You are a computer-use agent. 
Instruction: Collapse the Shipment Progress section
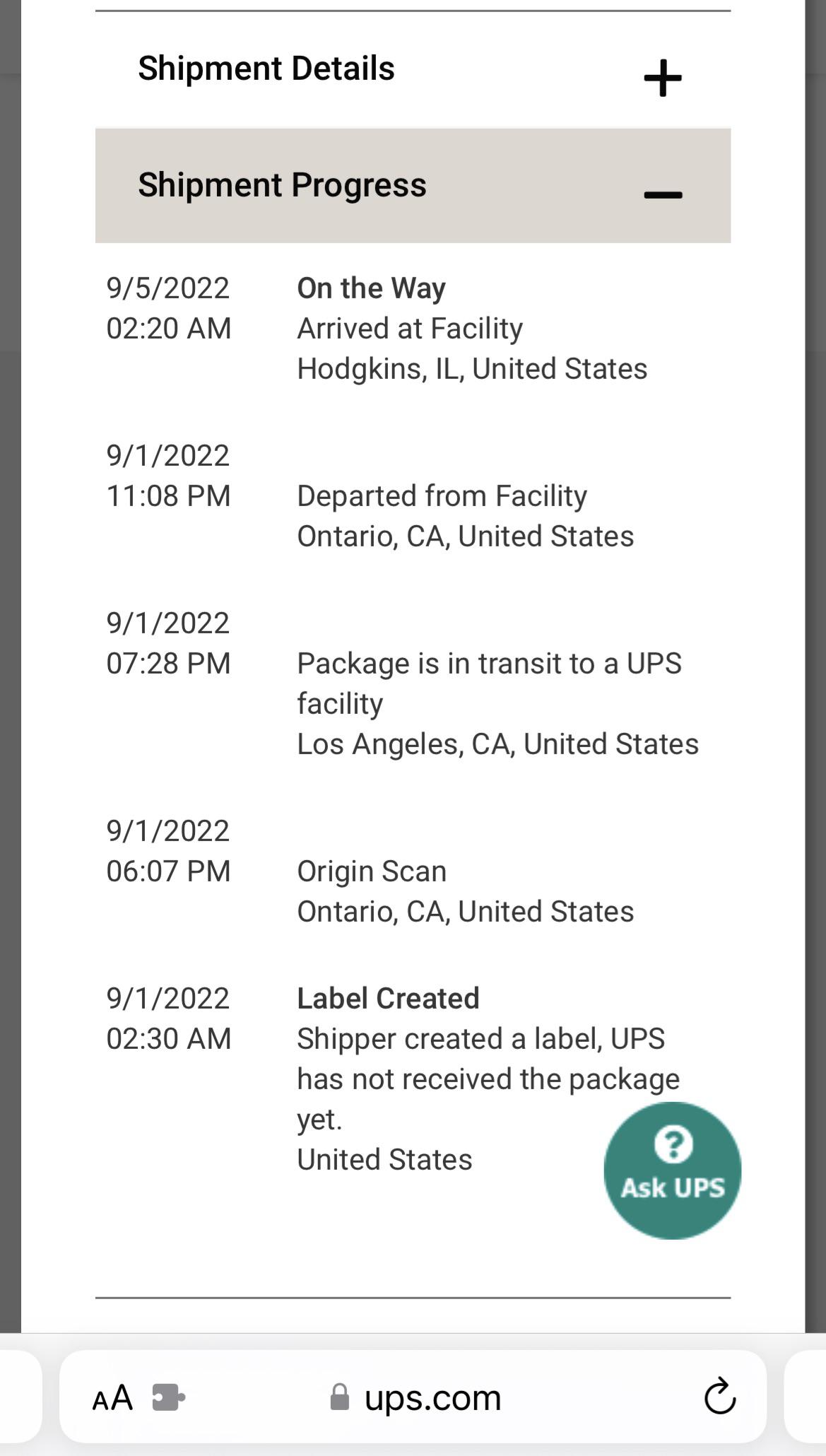tap(662, 194)
